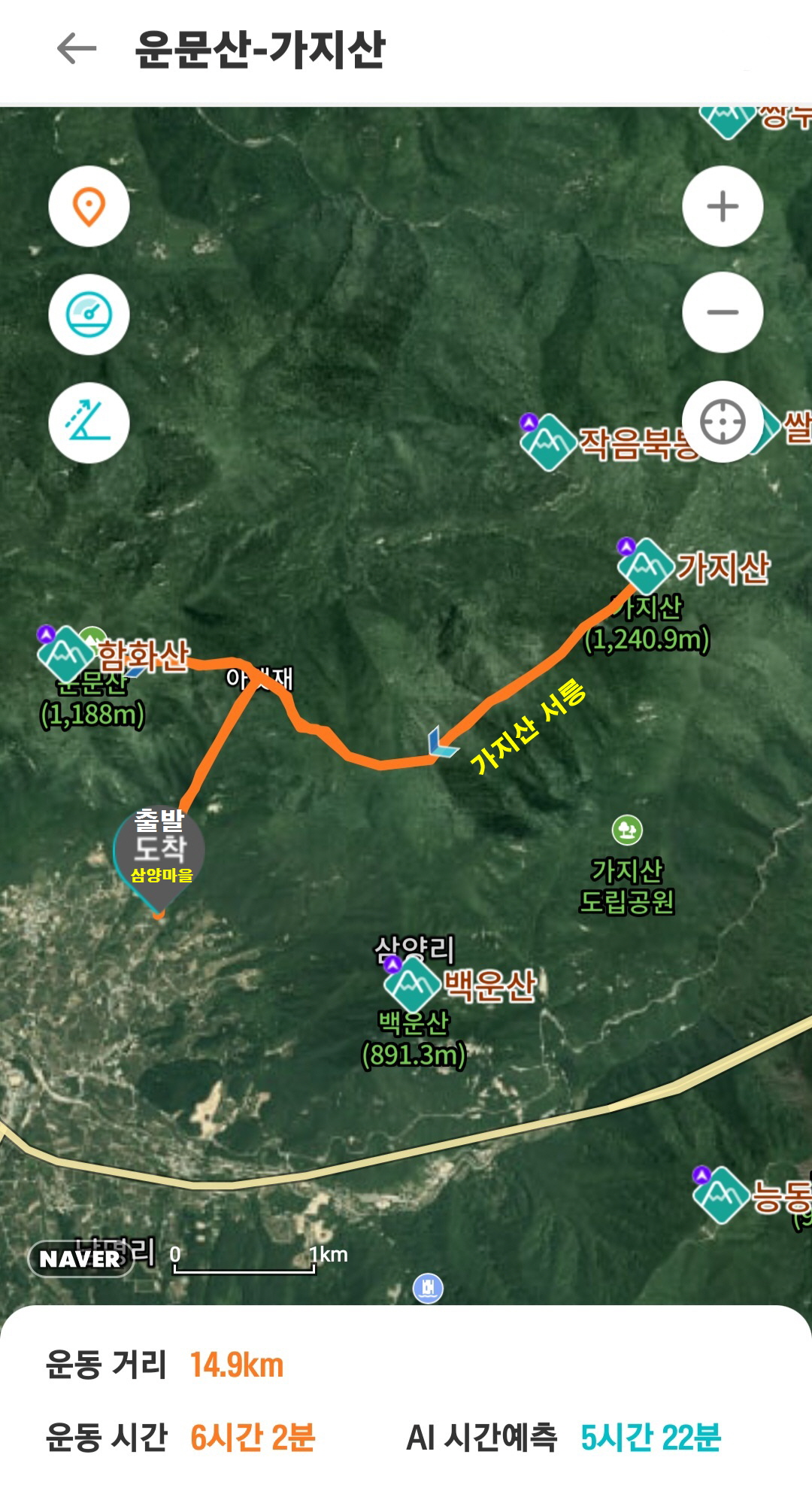Image resolution: width=812 pixels, height=1497 pixels.
Task: Select the 운문산 peak marker
Action: click(x=65, y=654)
